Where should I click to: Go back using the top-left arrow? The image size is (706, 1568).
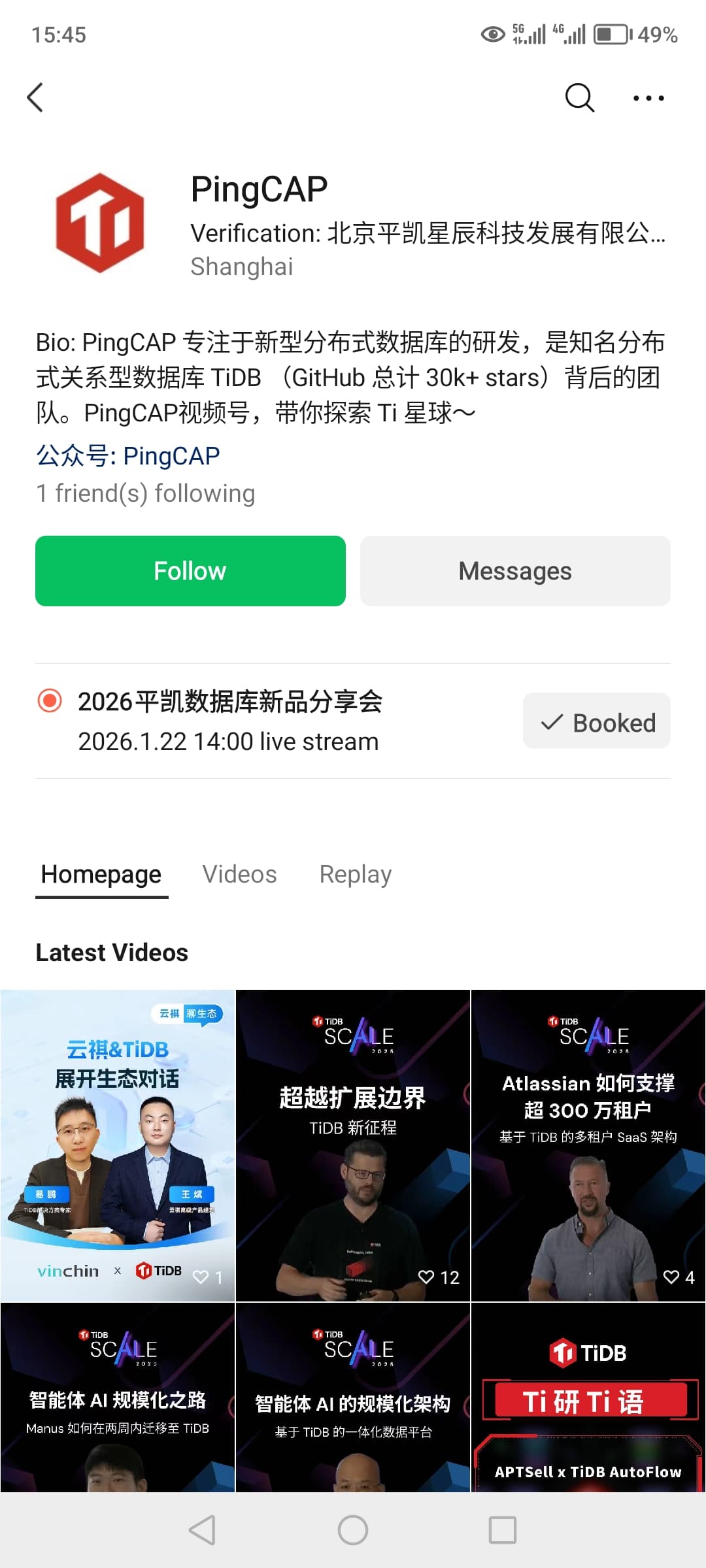[x=36, y=98]
